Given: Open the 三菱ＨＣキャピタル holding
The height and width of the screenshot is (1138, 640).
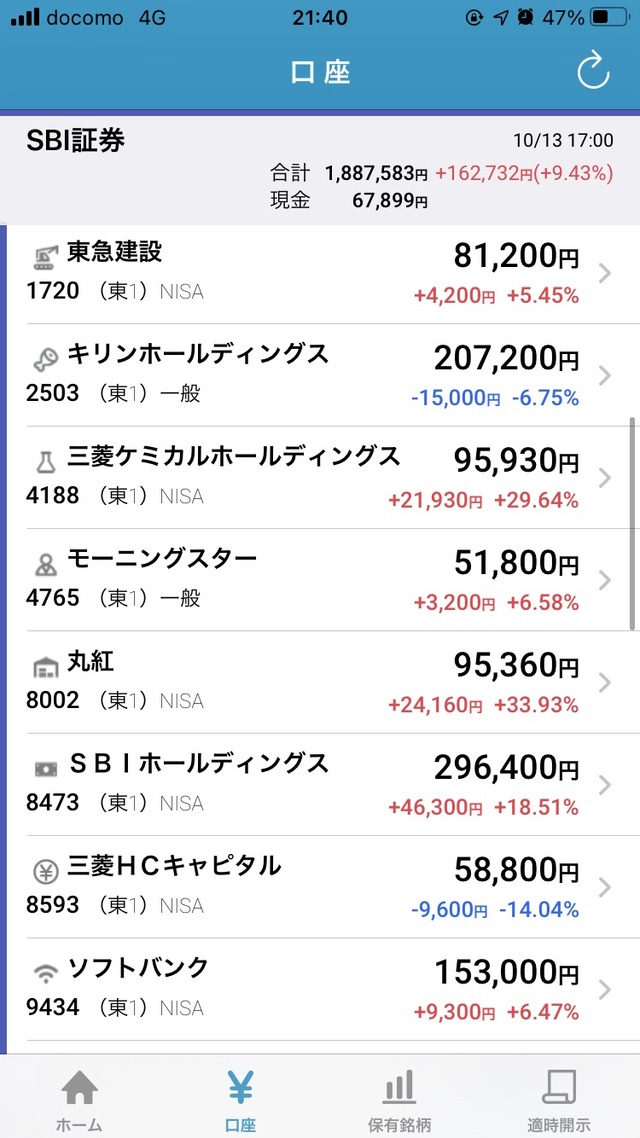Looking at the screenshot, I should click(x=320, y=887).
